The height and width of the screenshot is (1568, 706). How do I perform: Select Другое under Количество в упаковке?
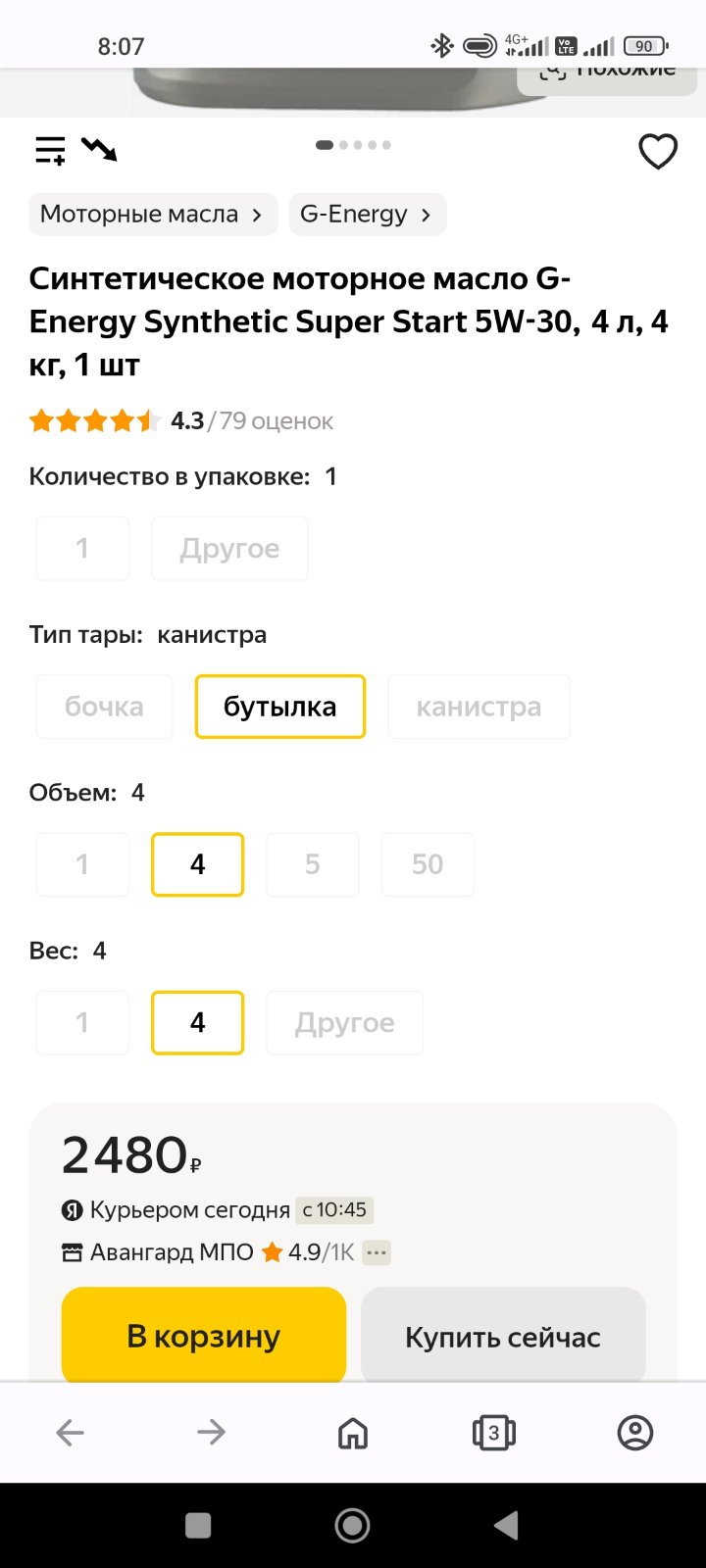229,549
